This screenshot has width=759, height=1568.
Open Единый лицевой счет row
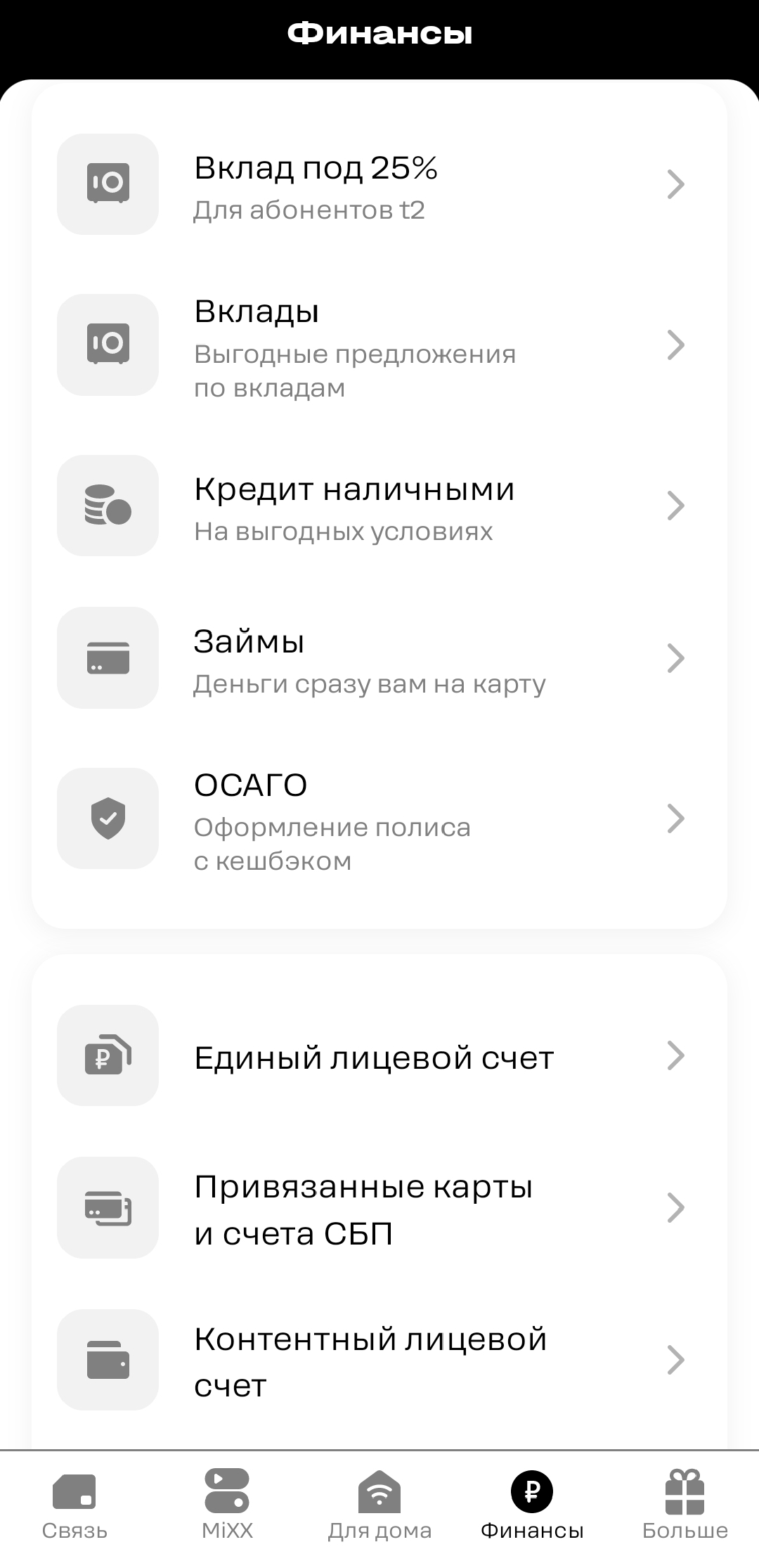[379, 1055]
